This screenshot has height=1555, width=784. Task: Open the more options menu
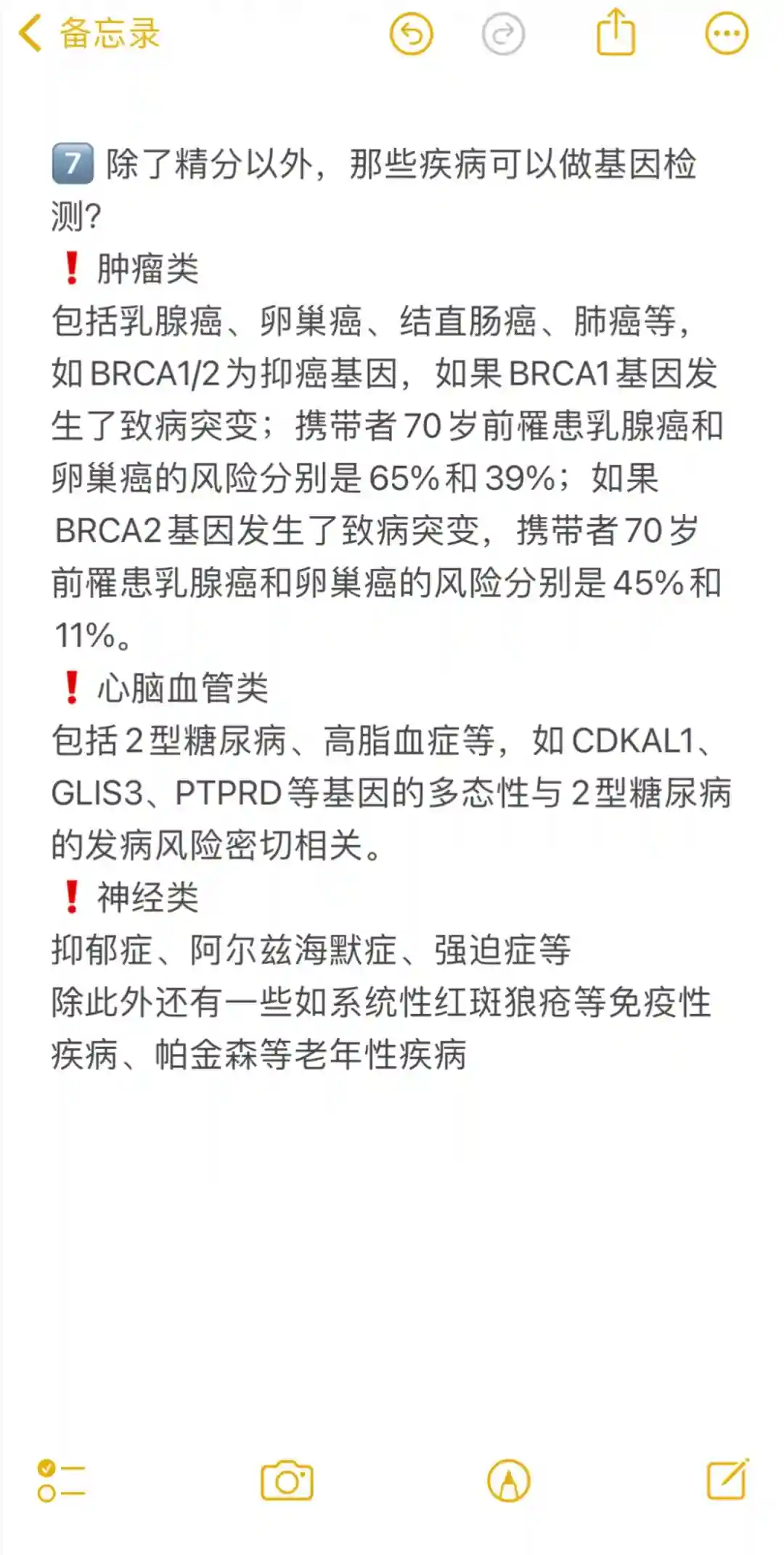click(x=727, y=34)
